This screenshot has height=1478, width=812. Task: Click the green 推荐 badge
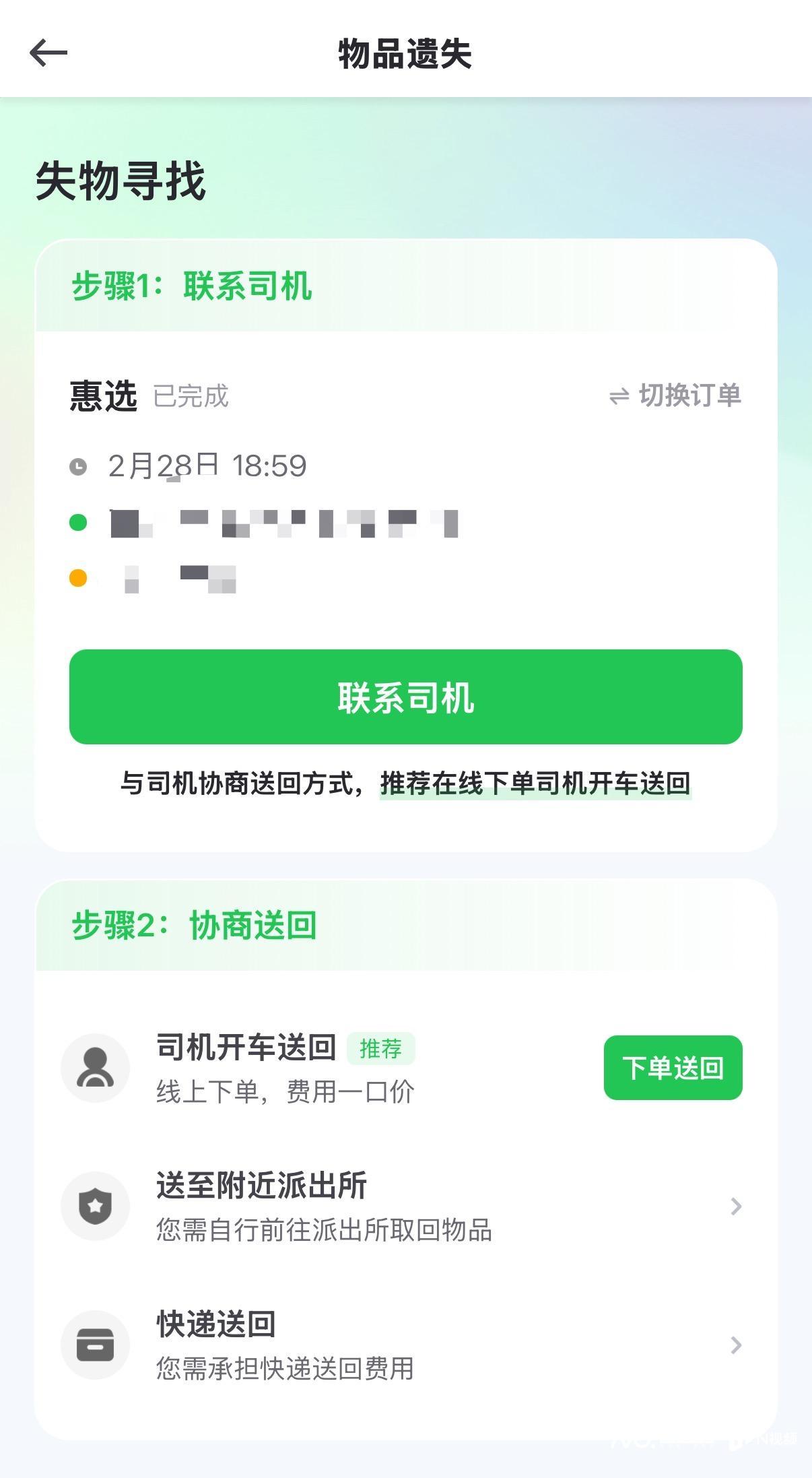click(x=381, y=1048)
